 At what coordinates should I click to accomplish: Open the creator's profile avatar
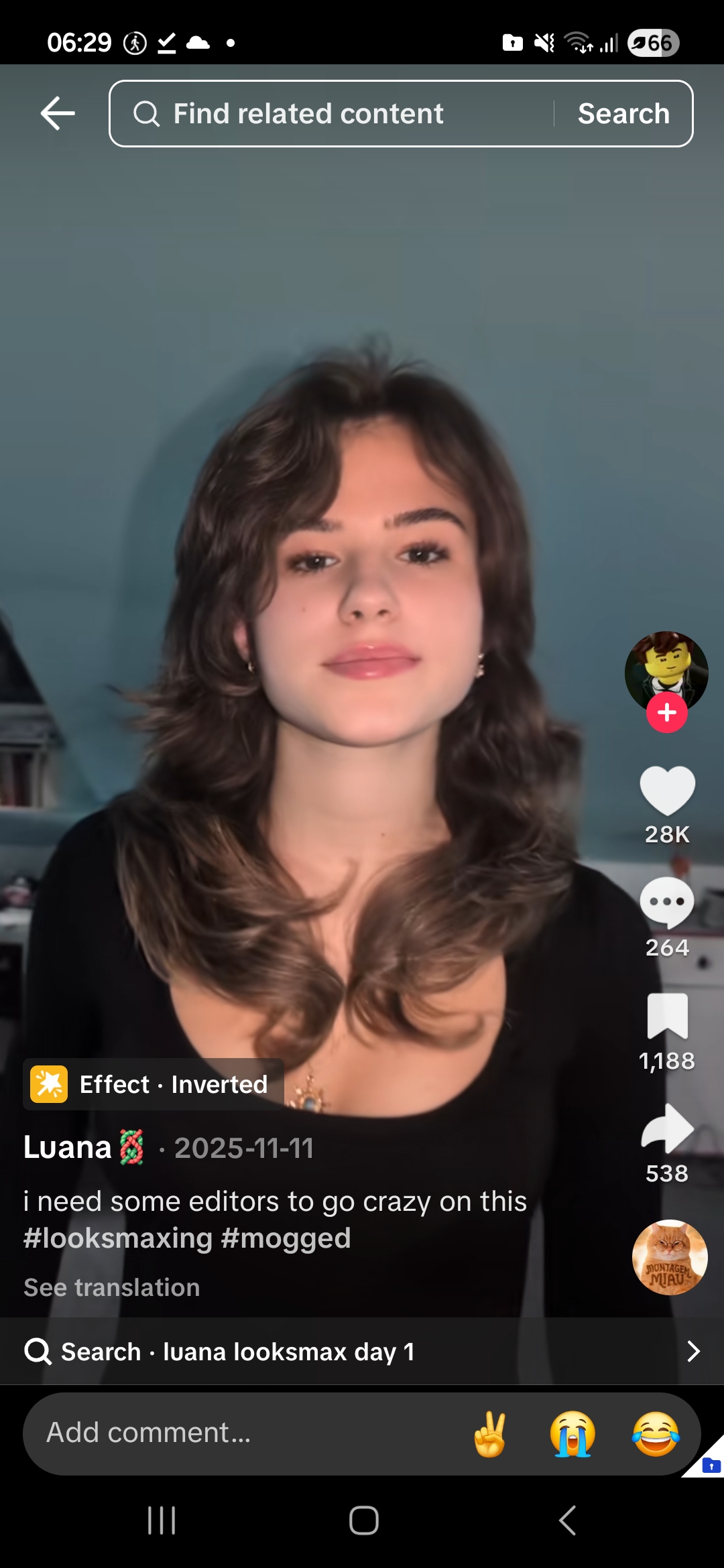tap(666, 670)
